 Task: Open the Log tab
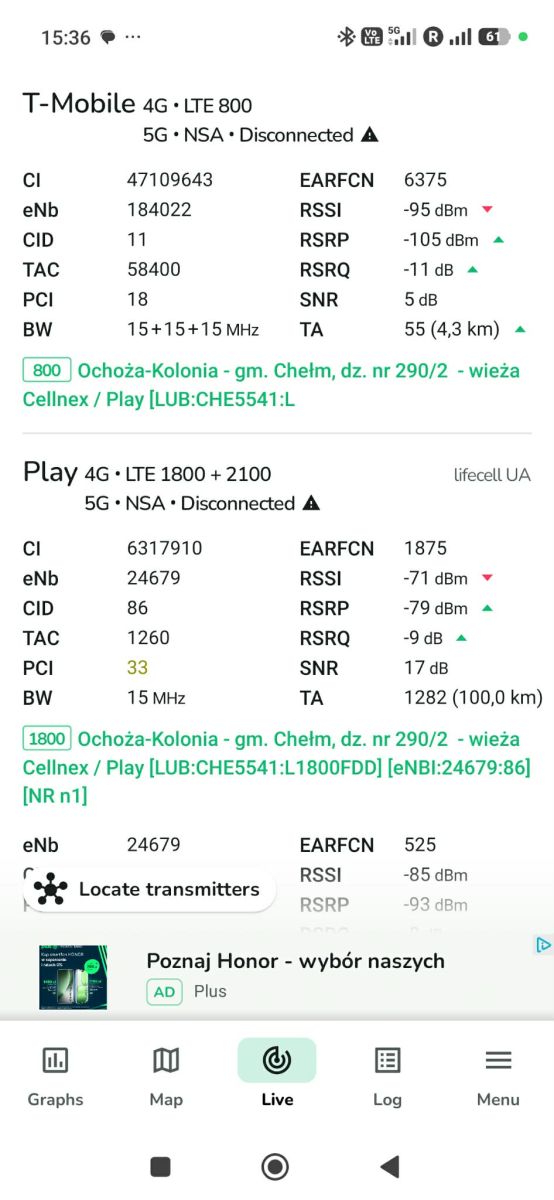pyautogui.click(x=387, y=1076)
